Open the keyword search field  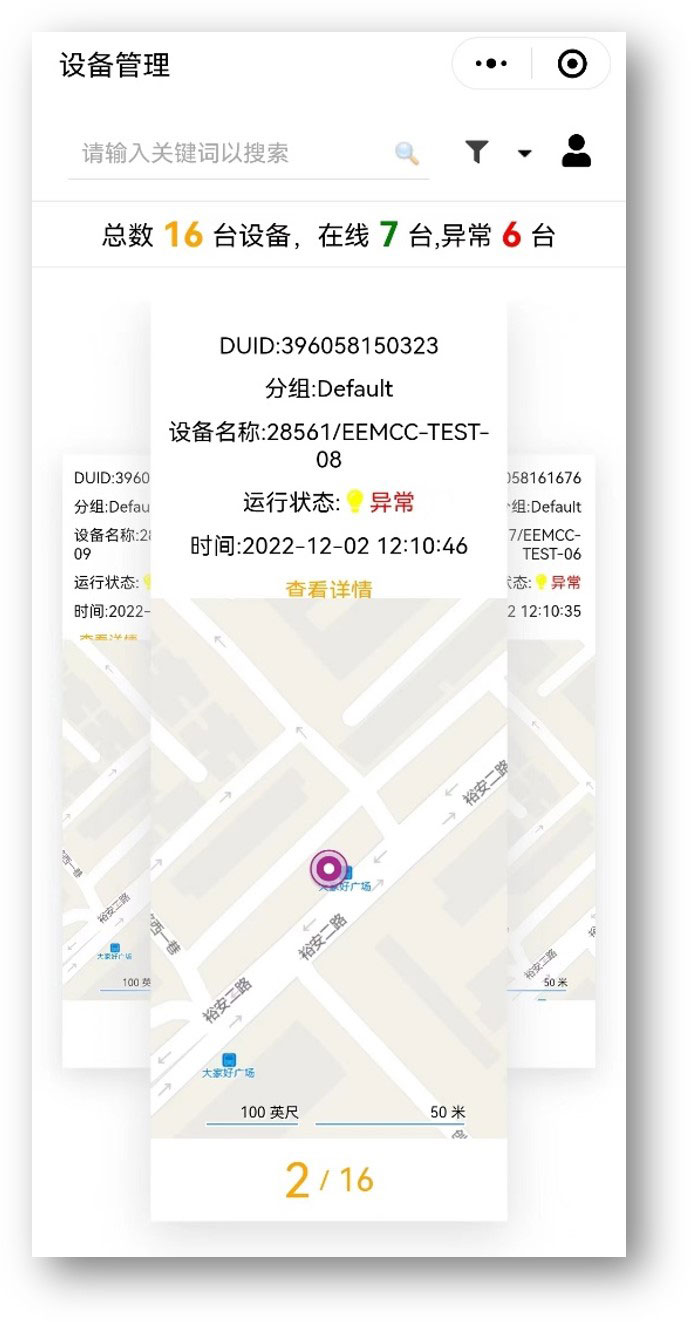(x=230, y=153)
